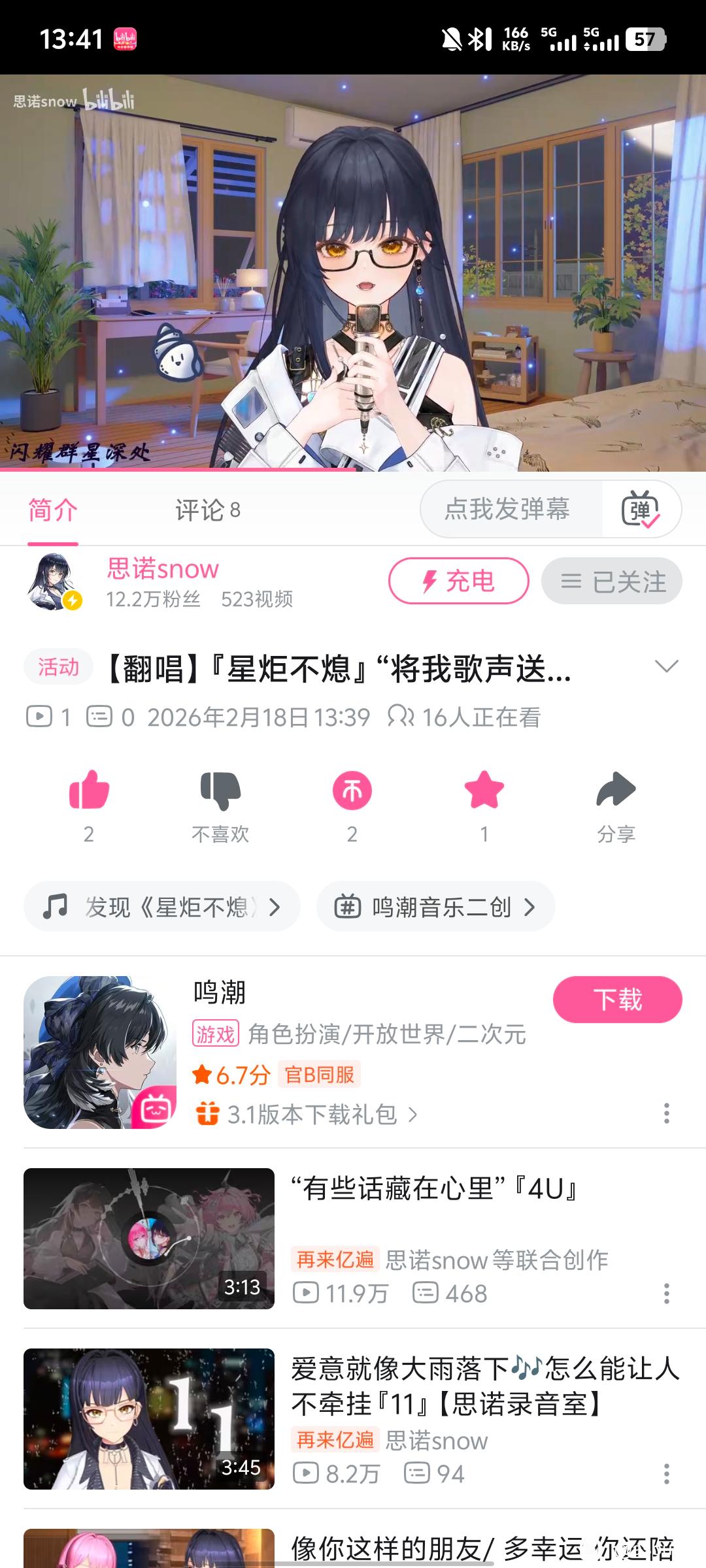Open the 发现《星炬不熄》music chip
Viewport: 706px width, 1568px height.
coord(161,907)
